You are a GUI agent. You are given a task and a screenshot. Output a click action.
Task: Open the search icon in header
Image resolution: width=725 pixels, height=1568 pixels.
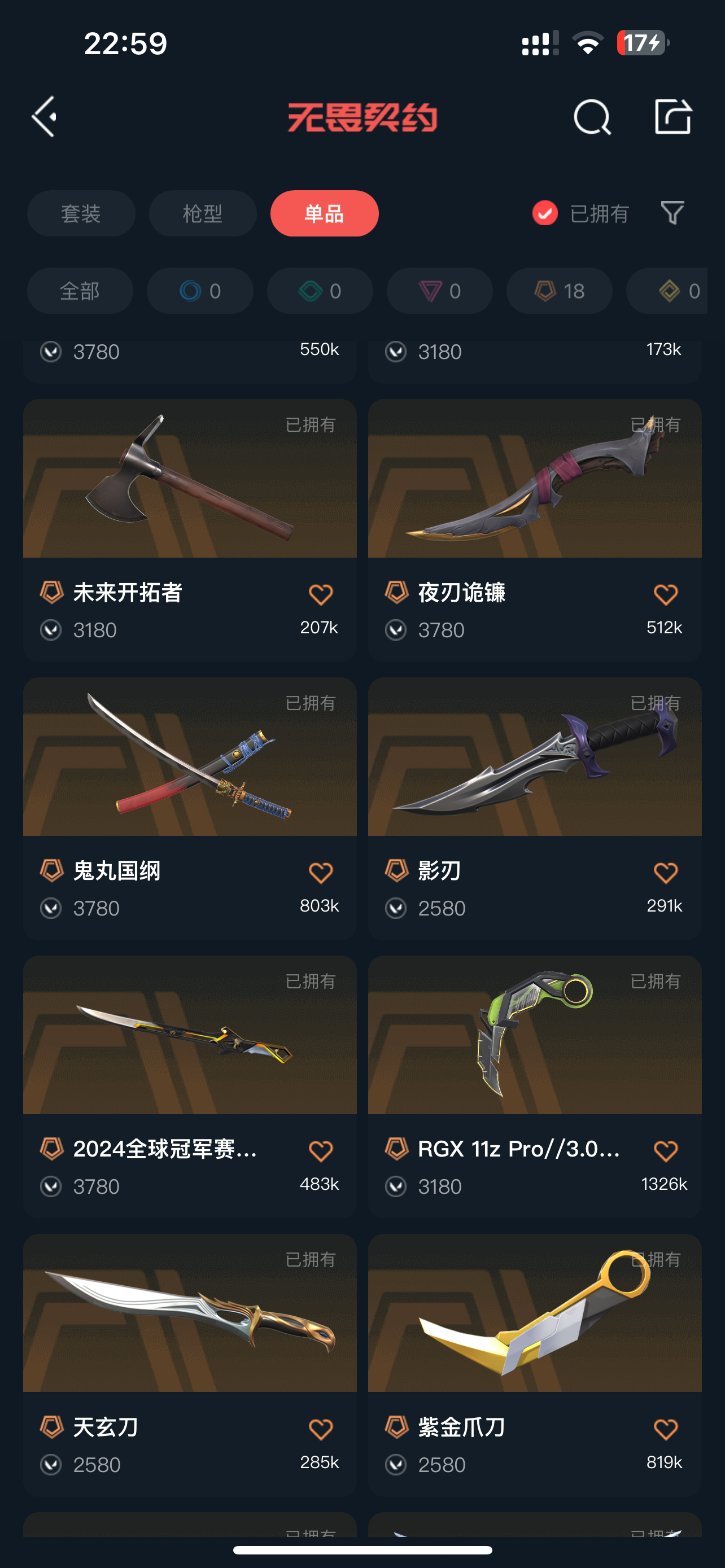pos(592,116)
